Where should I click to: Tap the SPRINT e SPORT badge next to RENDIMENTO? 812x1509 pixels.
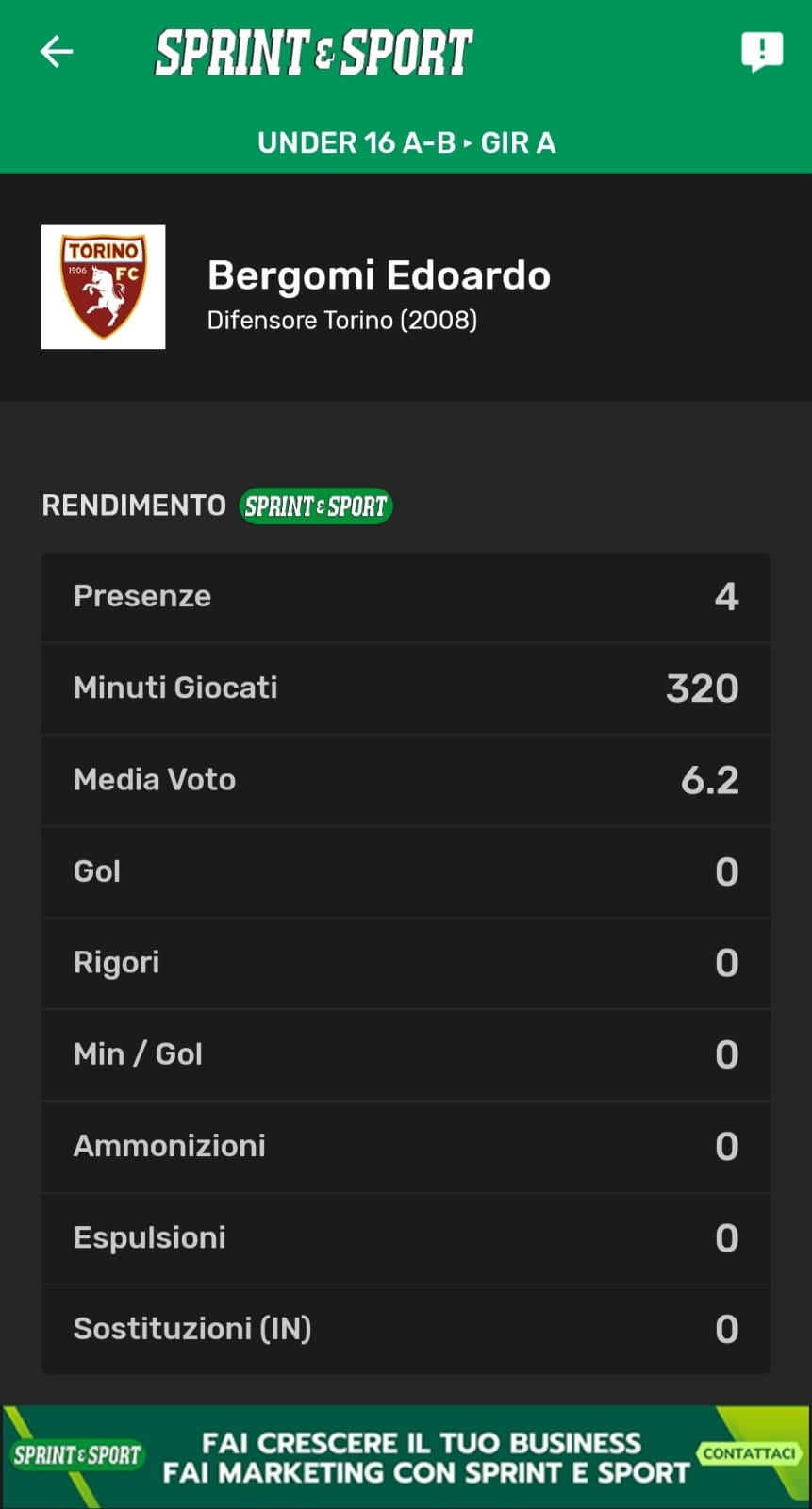tap(315, 506)
